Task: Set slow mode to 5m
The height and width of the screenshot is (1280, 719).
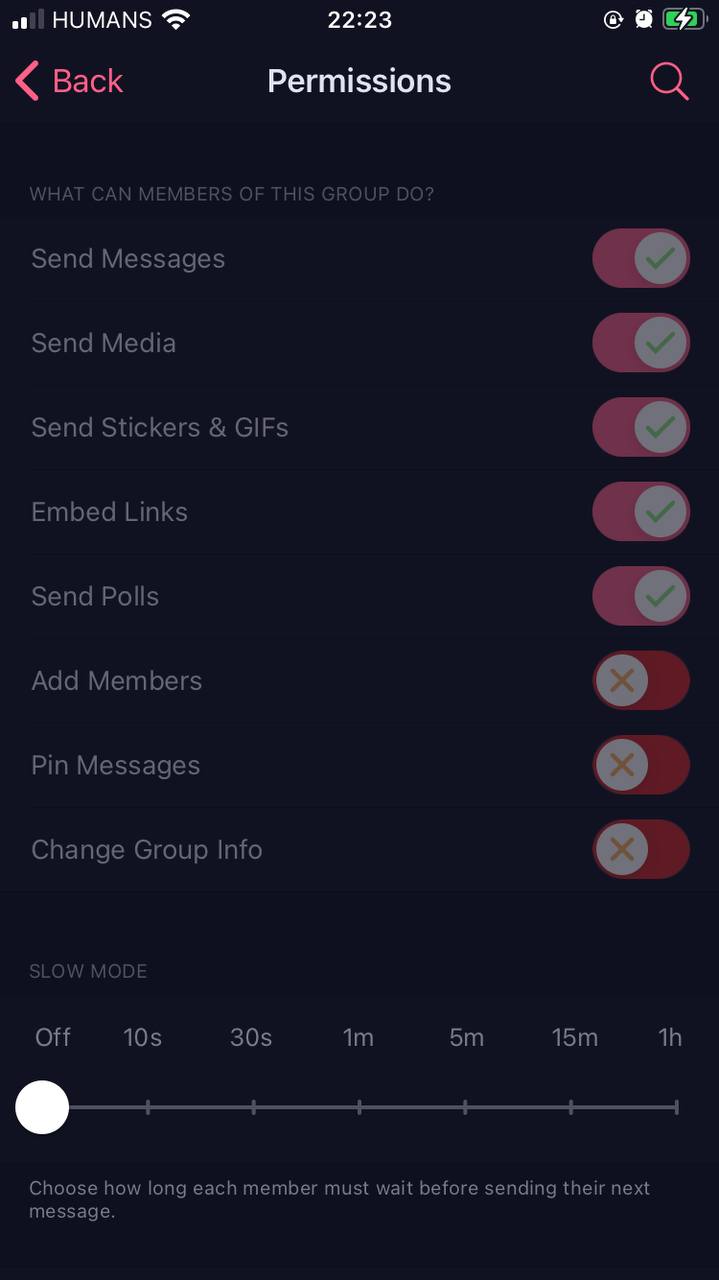Action: pos(466,1107)
